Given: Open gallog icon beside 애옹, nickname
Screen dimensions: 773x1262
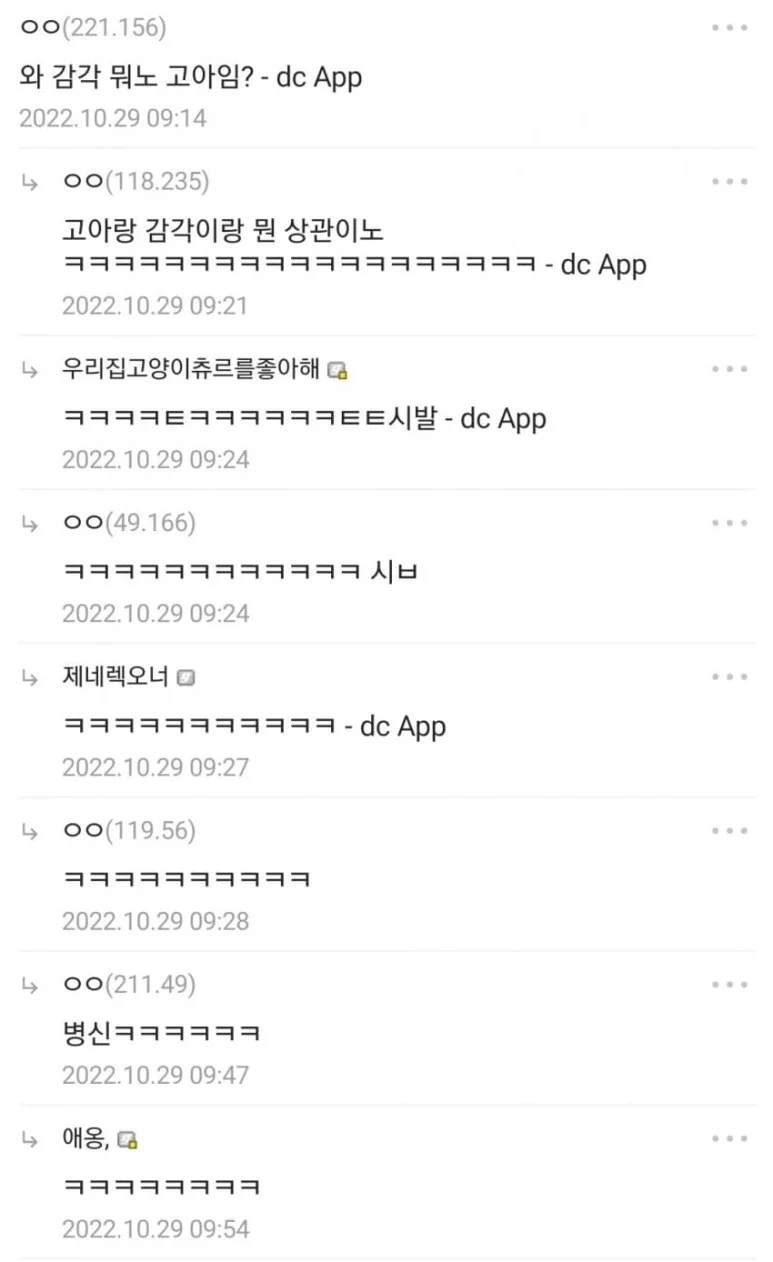Looking at the screenshot, I should 129,1138.
